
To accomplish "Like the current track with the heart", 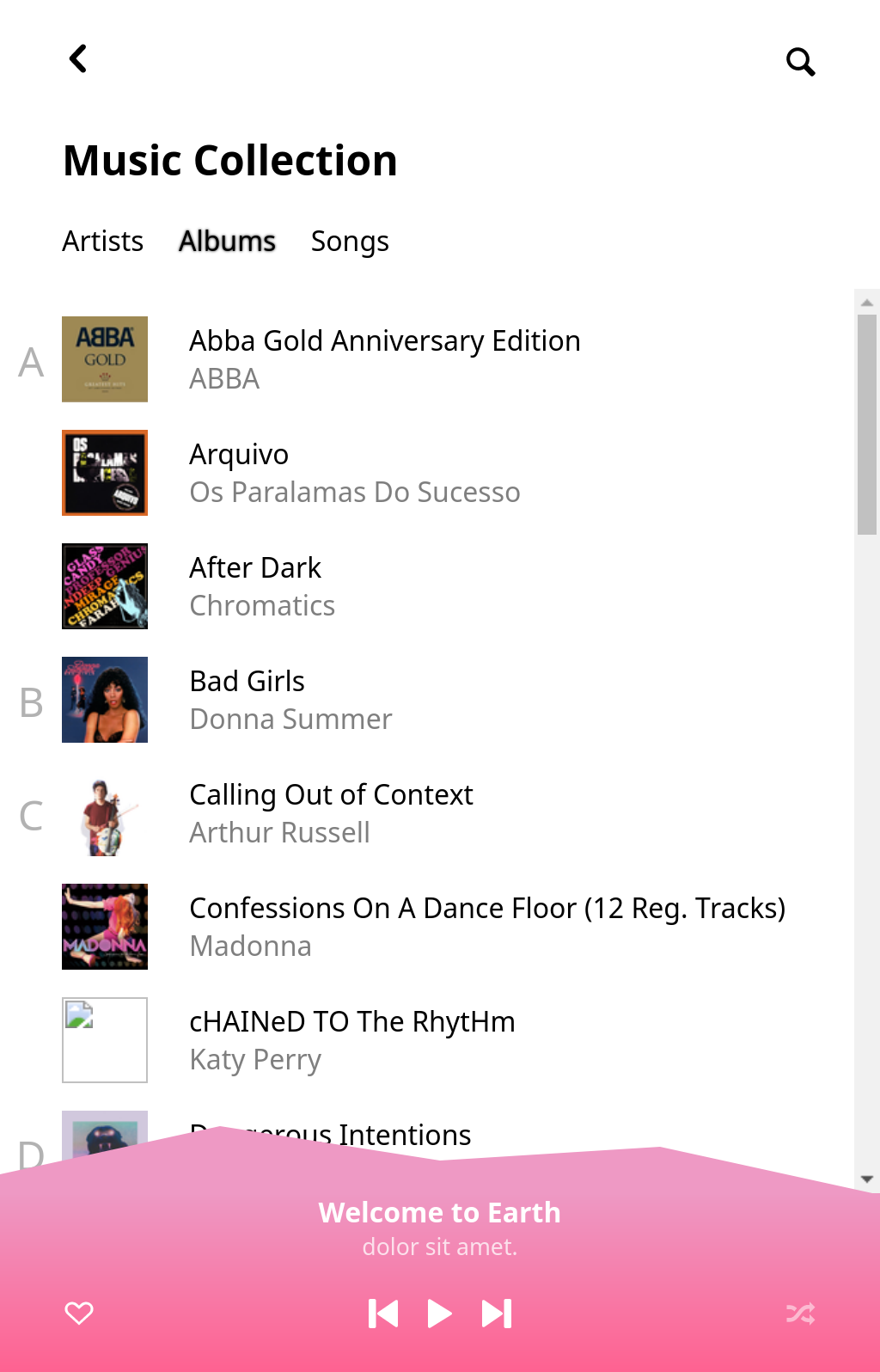I will [79, 1313].
